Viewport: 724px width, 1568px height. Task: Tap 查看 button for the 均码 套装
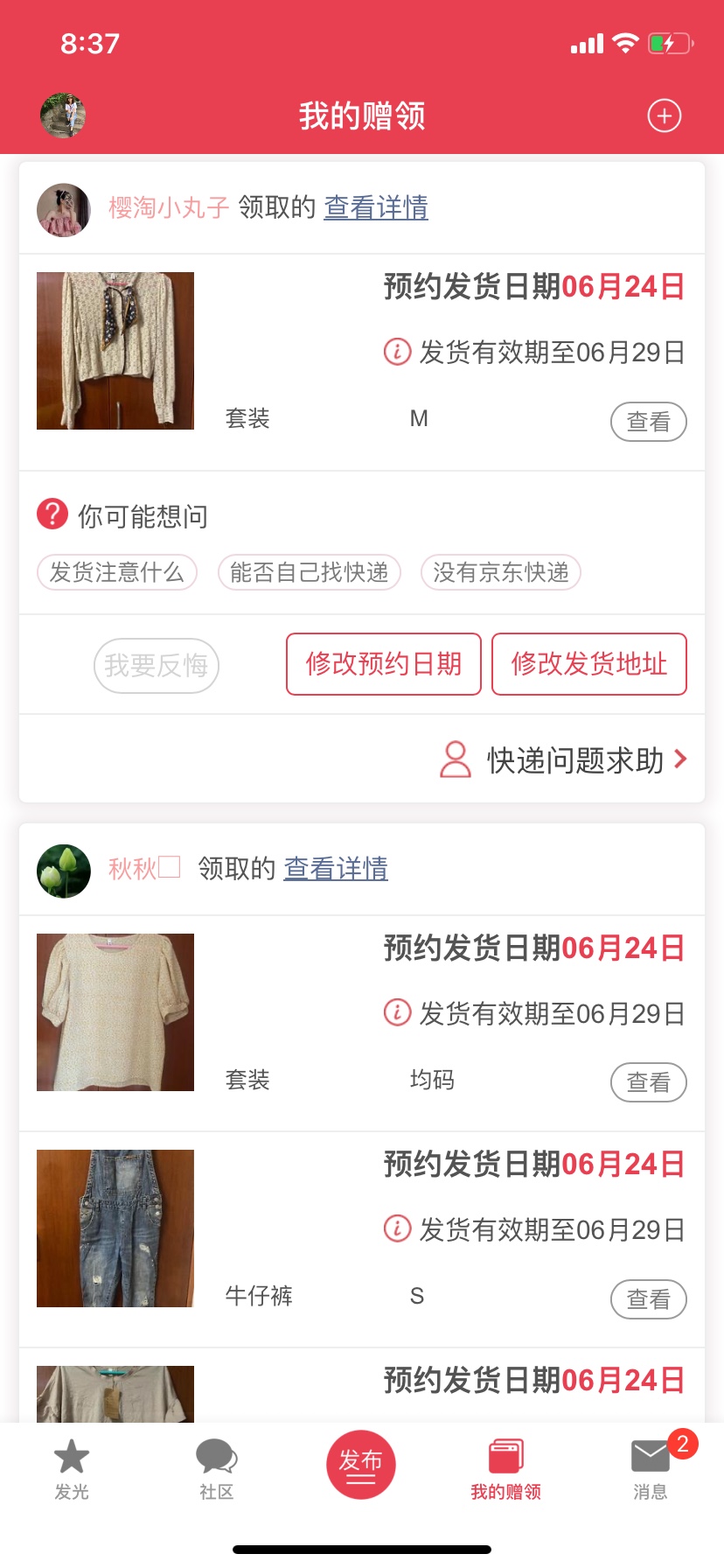click(648, 1083)
